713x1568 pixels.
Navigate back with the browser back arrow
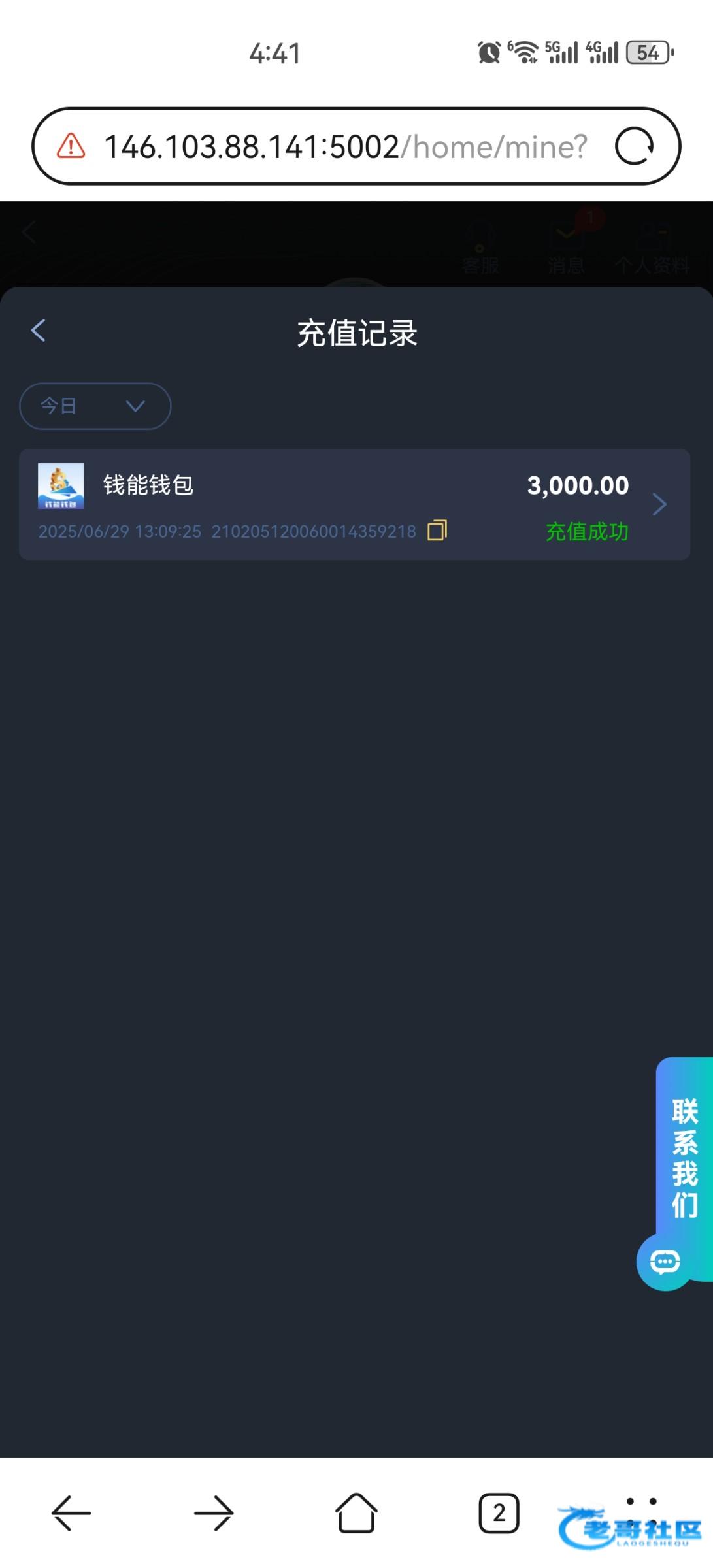click(x=71, y=1512)
